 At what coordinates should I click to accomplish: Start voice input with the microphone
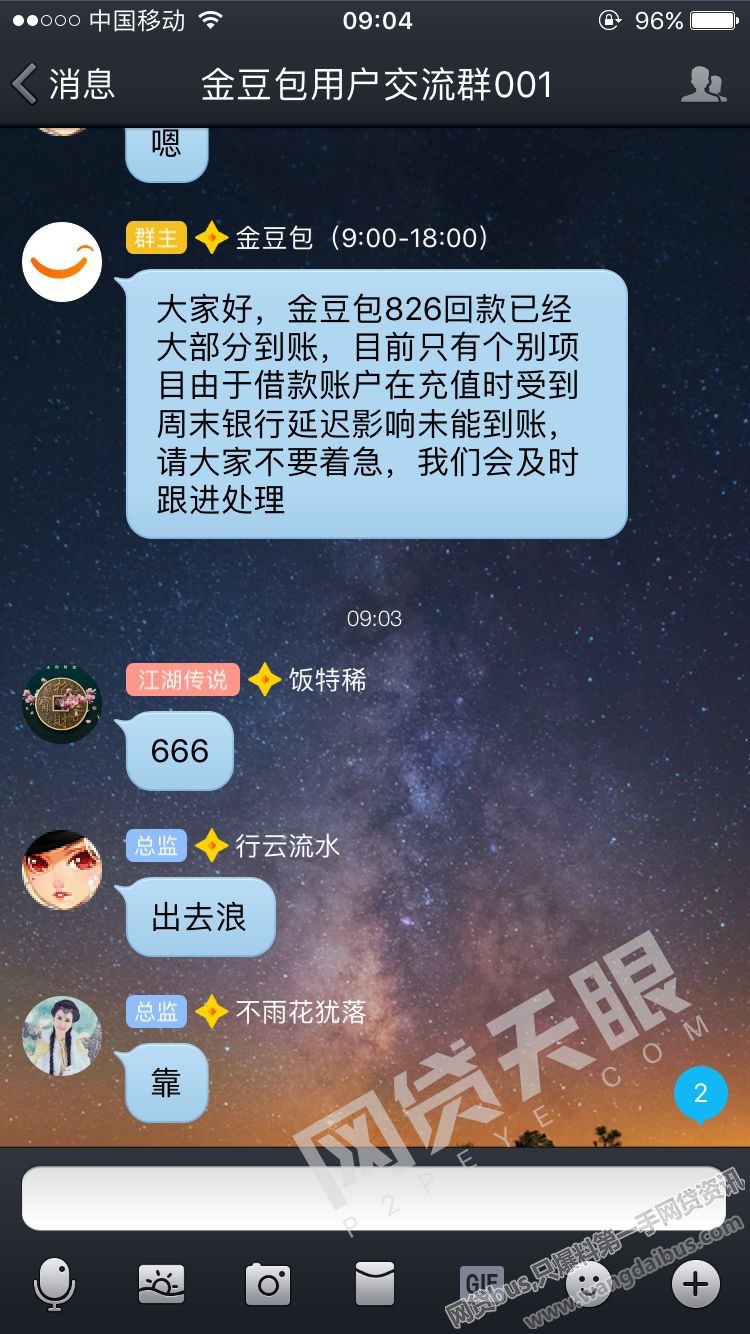(54, 1283)
